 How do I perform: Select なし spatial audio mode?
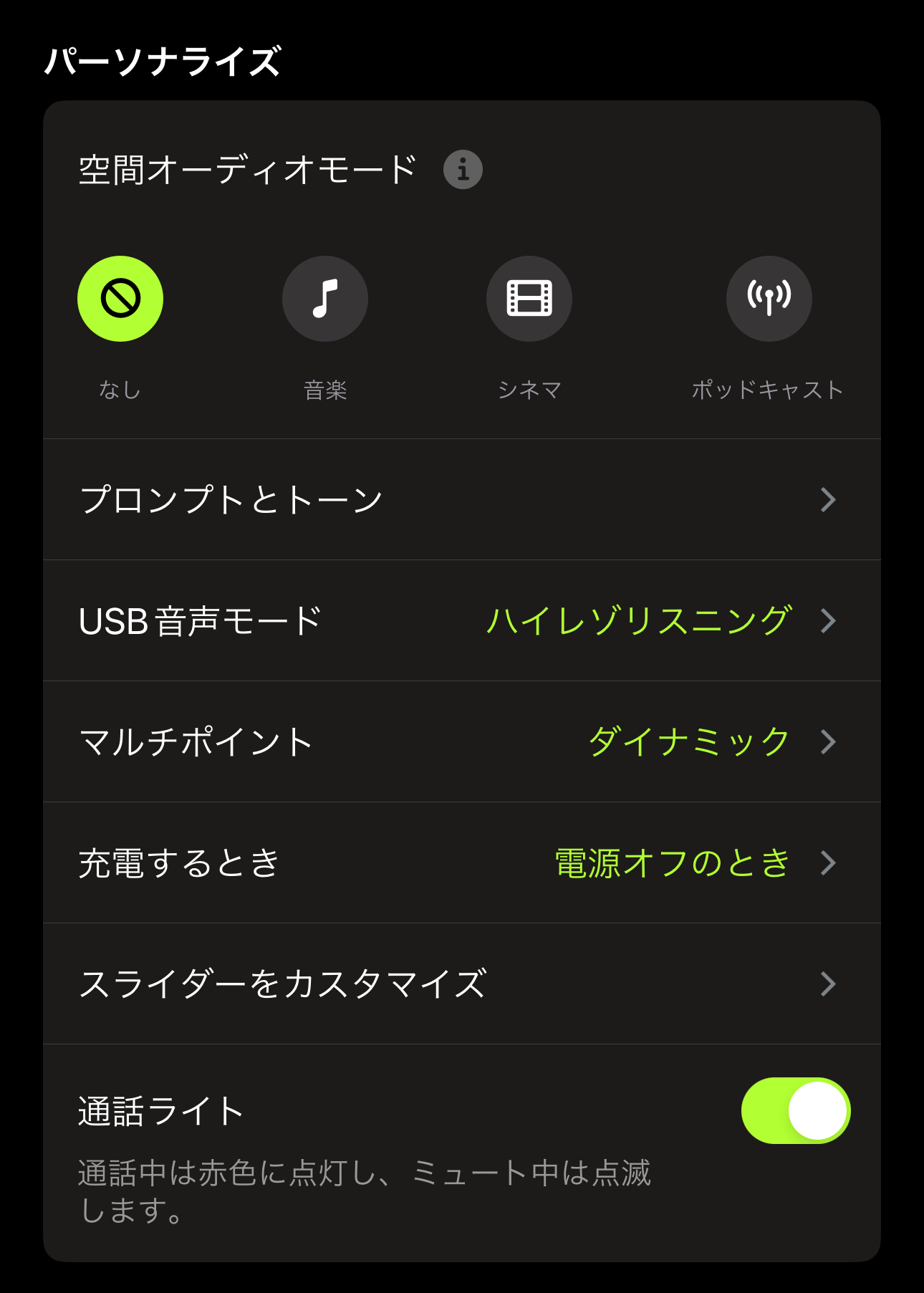point(120,299)
